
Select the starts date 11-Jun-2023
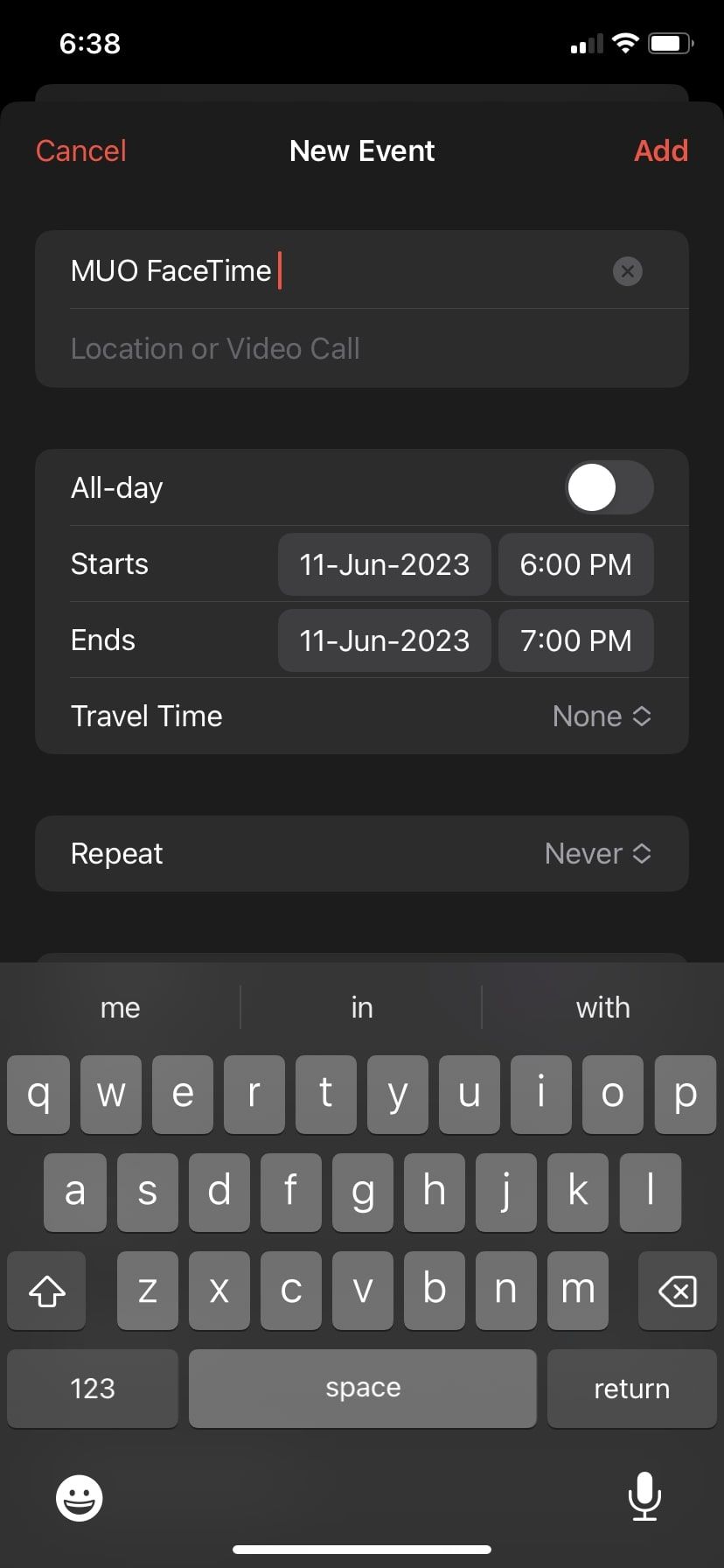pyautogui.click(x=384, y=564)
